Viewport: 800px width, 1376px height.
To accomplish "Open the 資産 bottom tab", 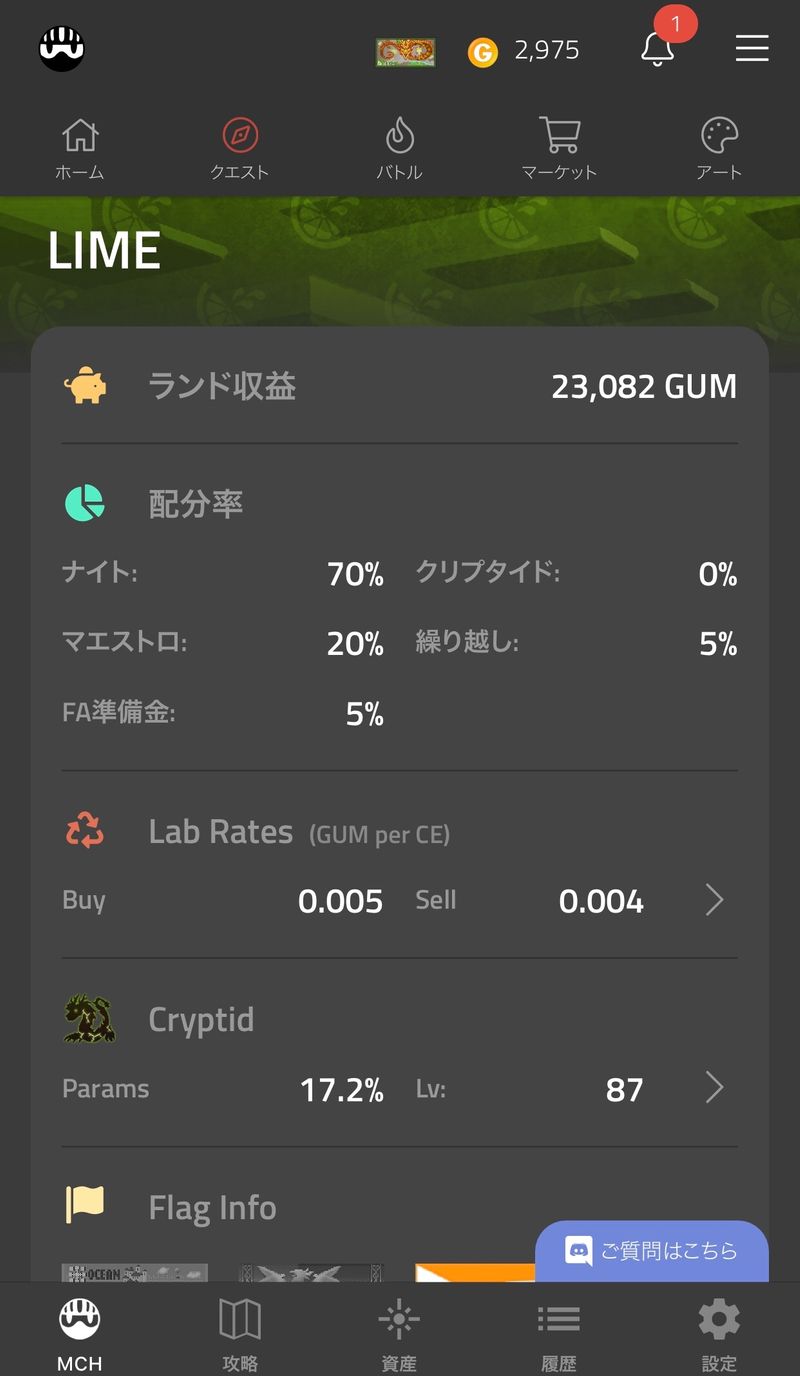I will point(399,1333).
